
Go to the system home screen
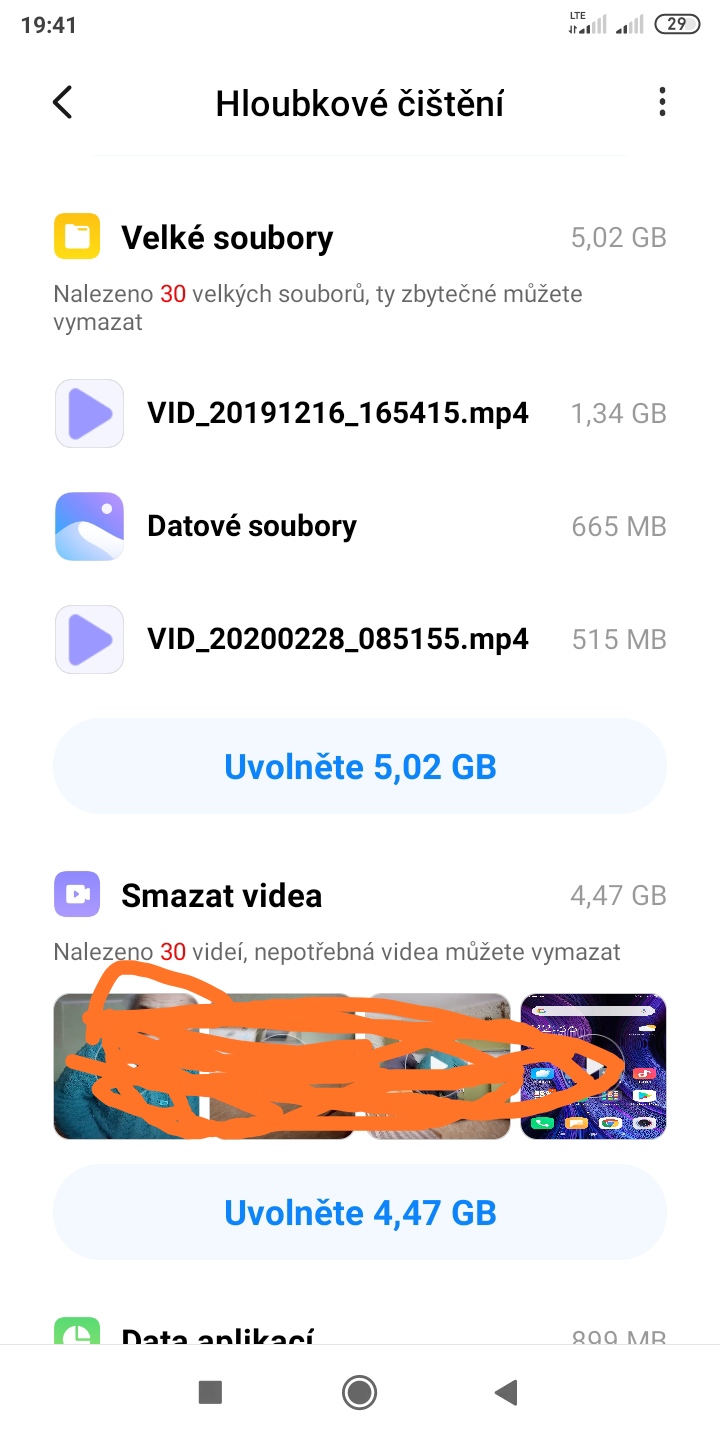tap(359, 1392)
